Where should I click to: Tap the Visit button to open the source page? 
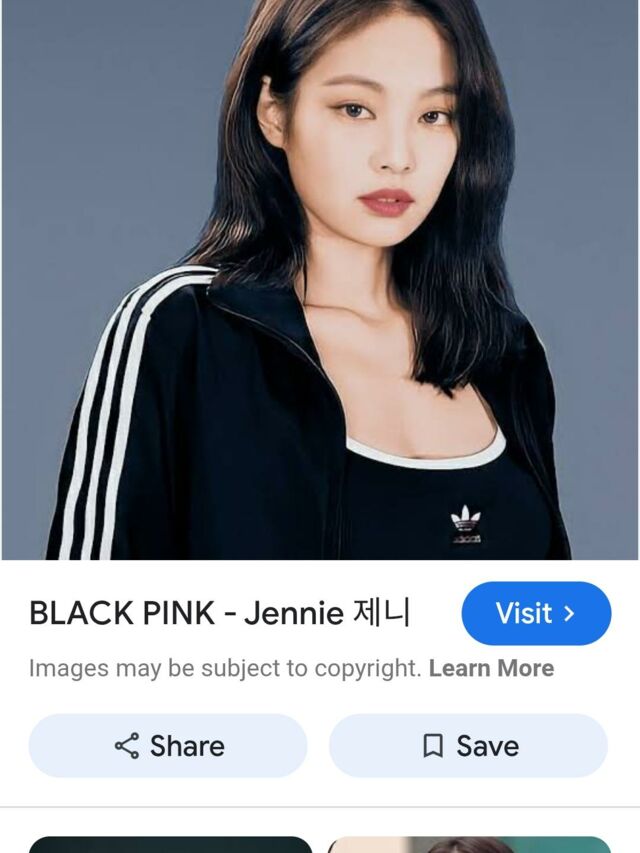click(536, 613)
